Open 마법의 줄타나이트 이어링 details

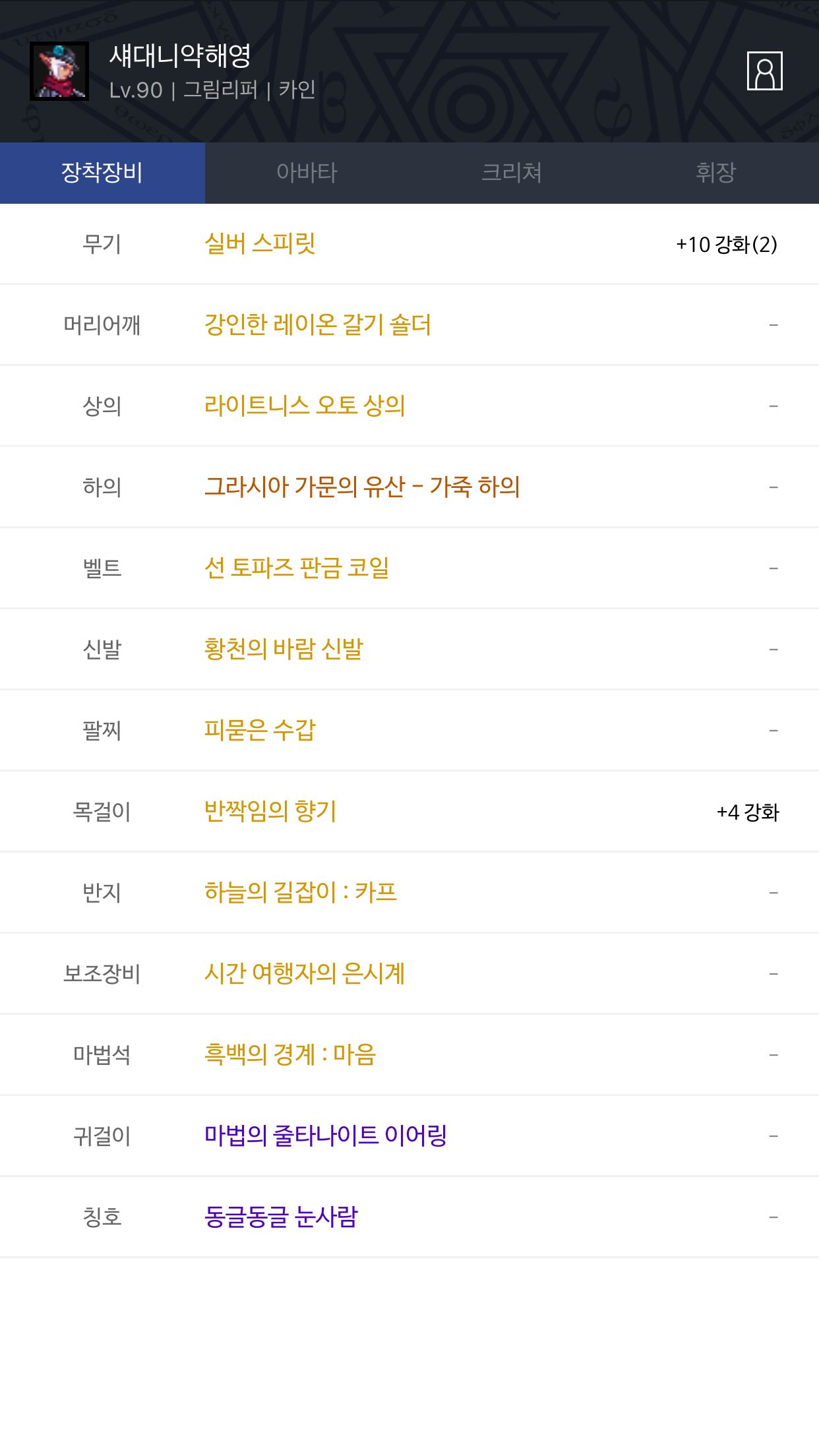326,1136
